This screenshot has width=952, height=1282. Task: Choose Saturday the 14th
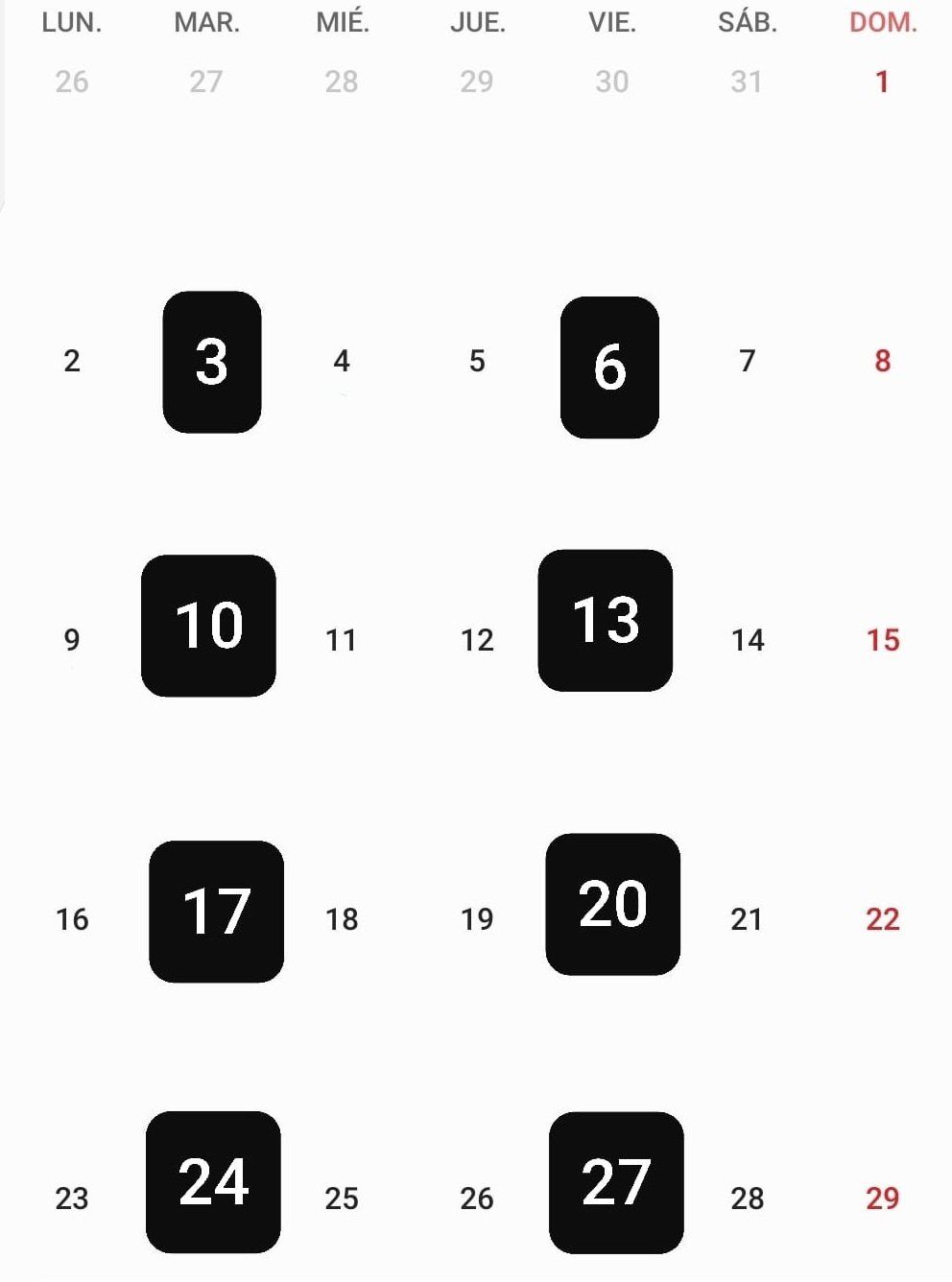point(748,640)
